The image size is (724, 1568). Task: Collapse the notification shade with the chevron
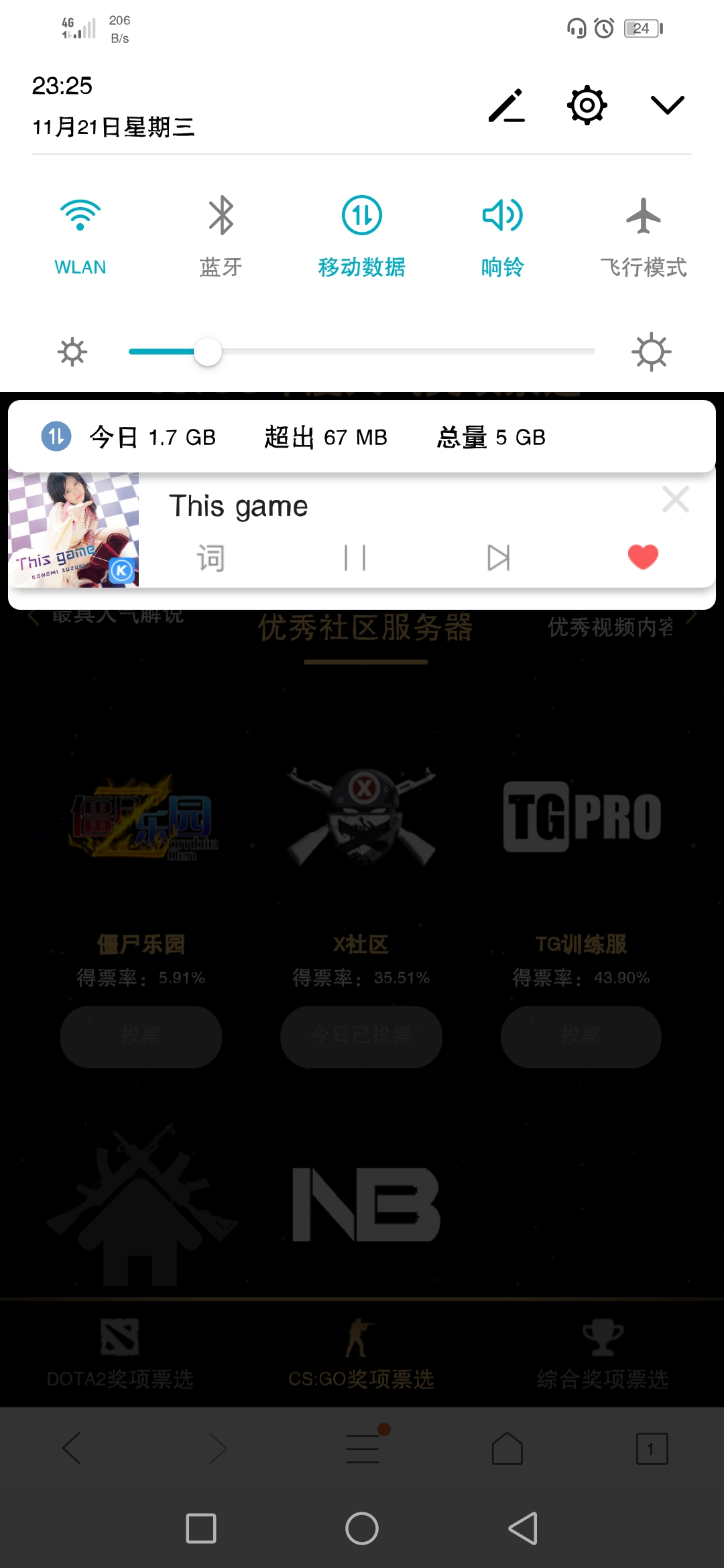coord(667,105)
